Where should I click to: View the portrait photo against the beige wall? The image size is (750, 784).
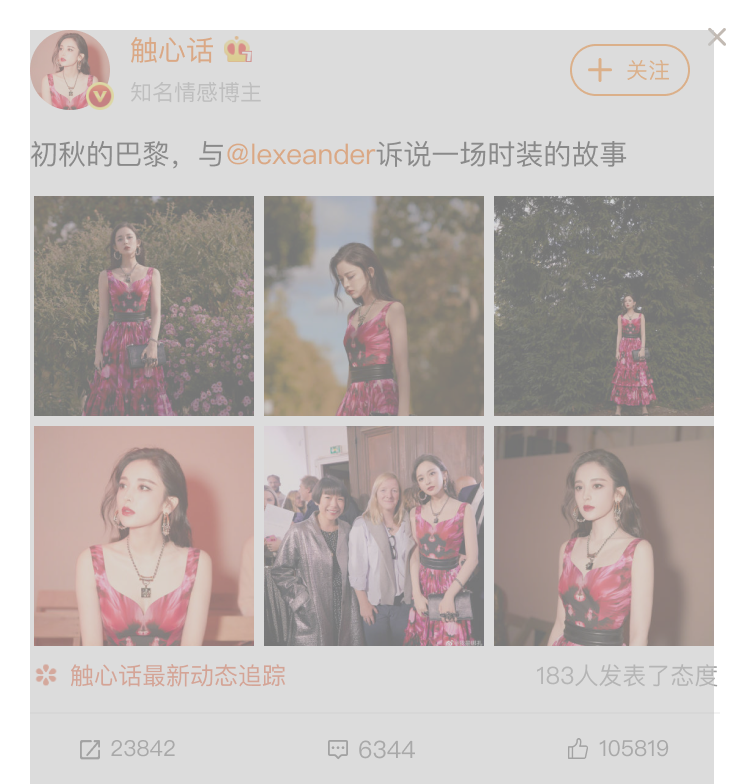tap(604, 536)
